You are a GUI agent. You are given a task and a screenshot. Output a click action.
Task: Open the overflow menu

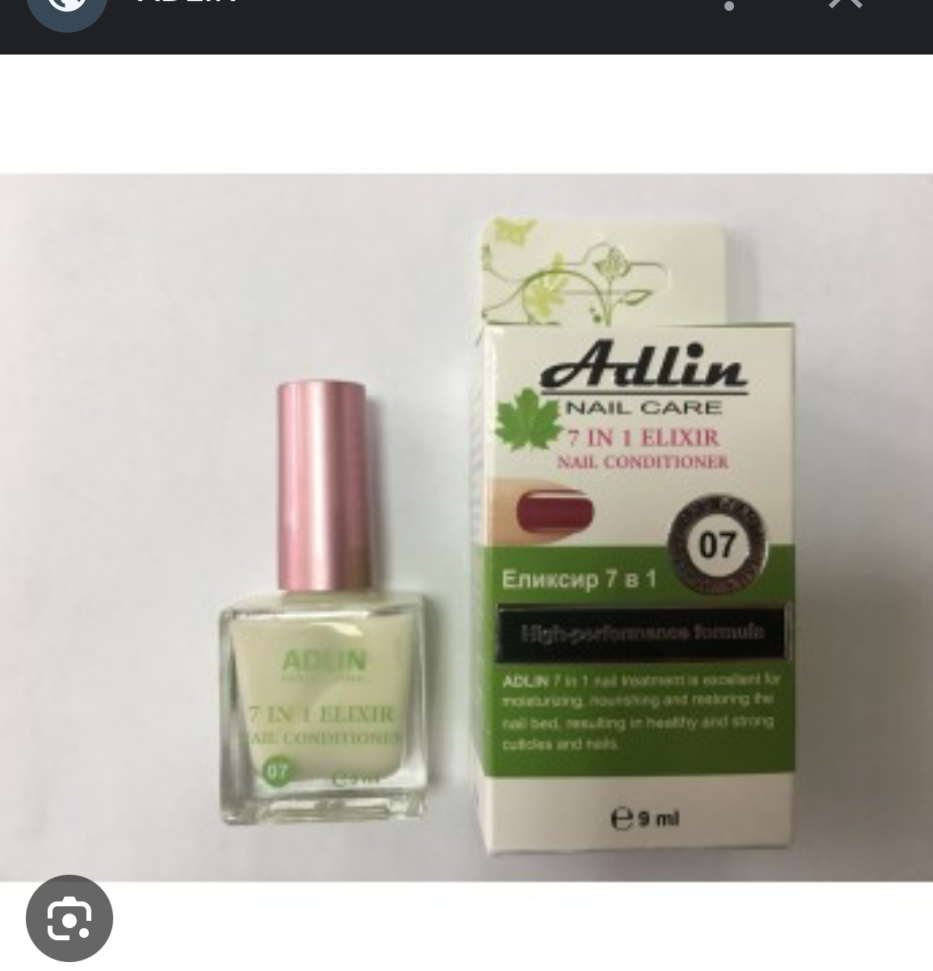point(729,5)
